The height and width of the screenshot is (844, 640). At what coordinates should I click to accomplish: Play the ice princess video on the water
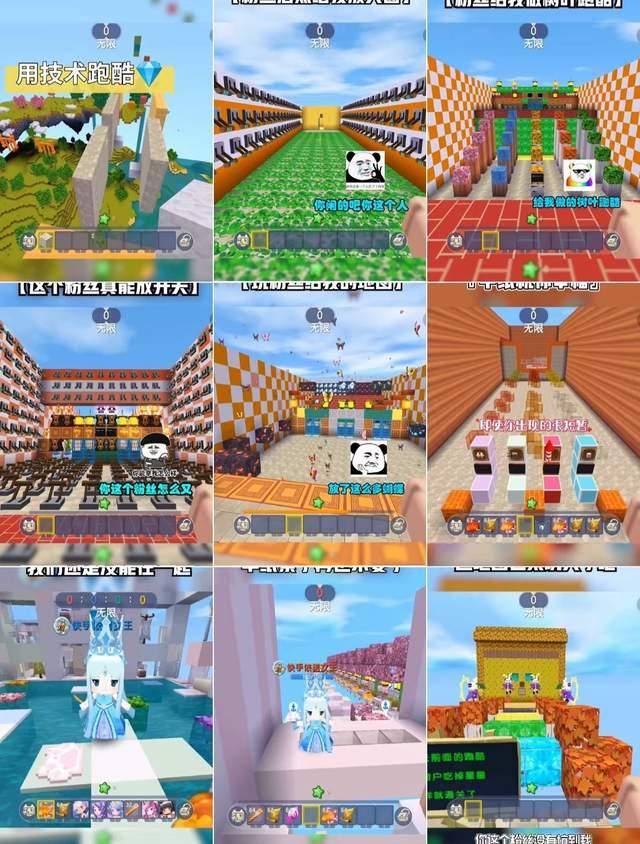tap(105, 705)
